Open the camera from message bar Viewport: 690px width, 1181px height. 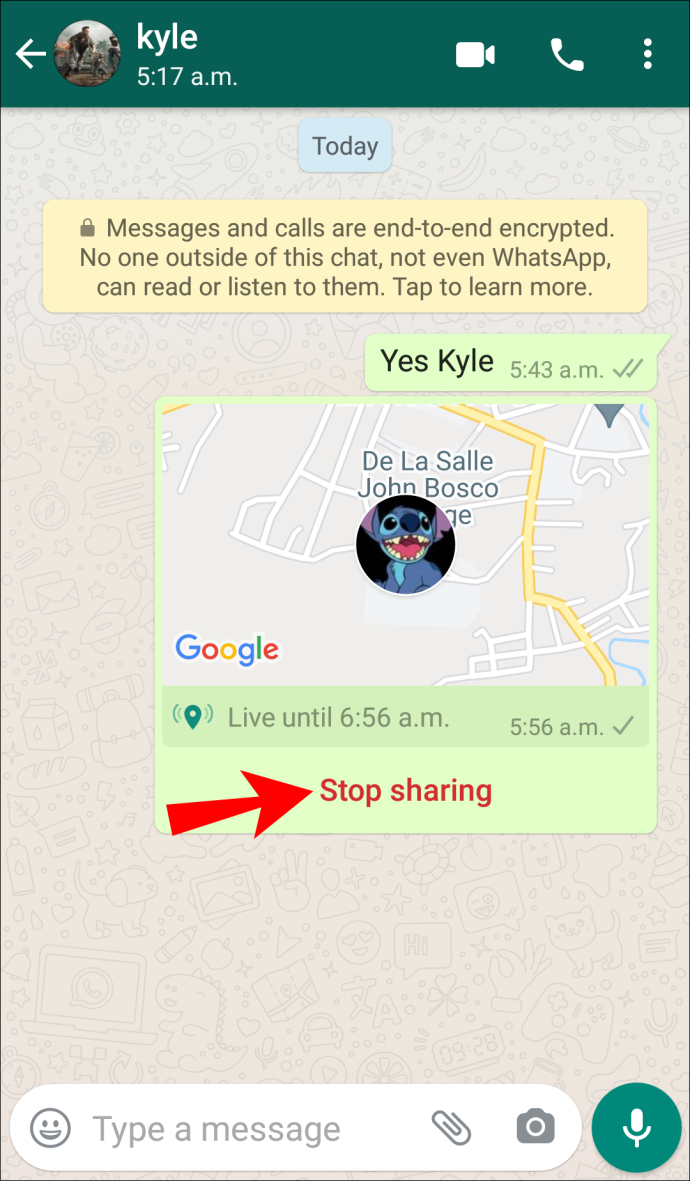(x=535, y=1129)
